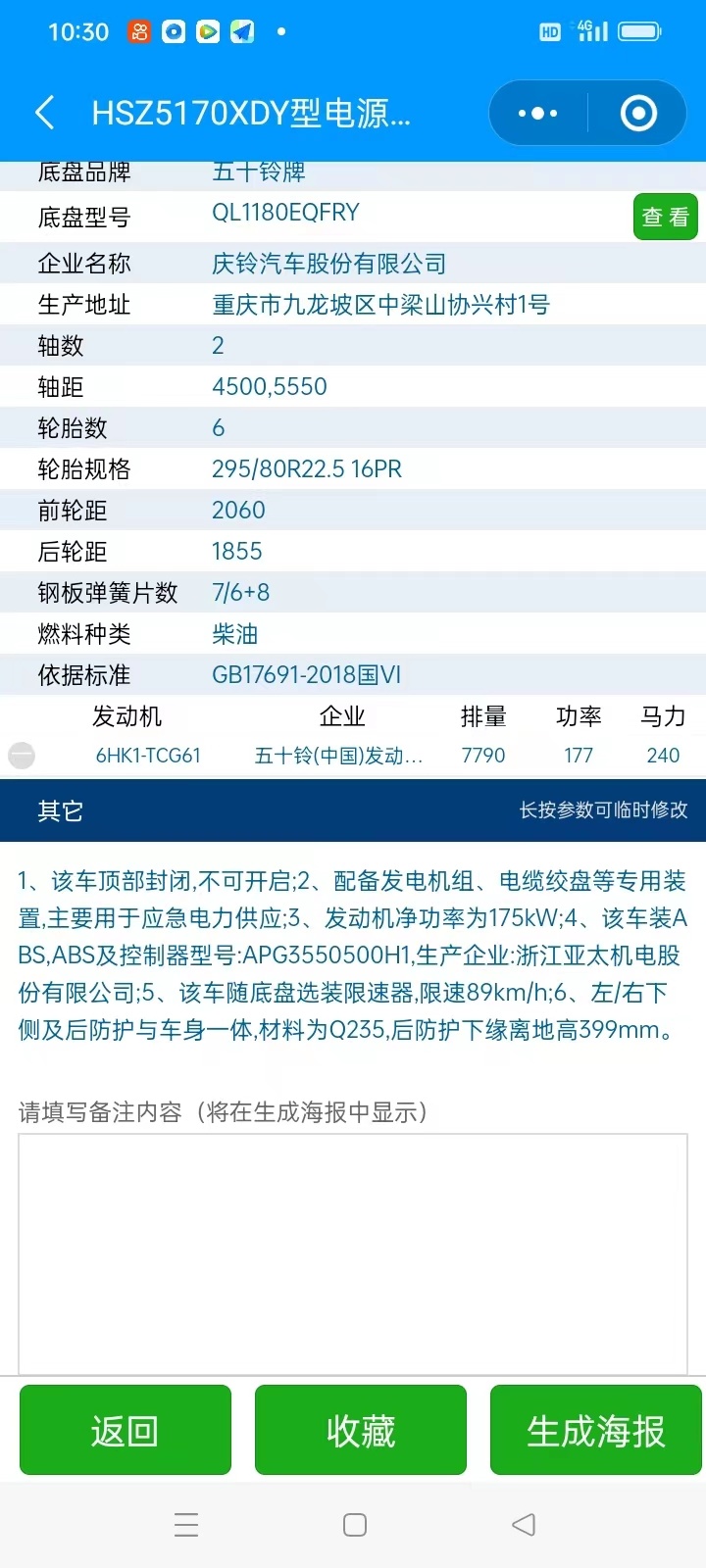Go to the system home screen
This screenshot has width=706, height=1568.
(x=355, y=1525)
